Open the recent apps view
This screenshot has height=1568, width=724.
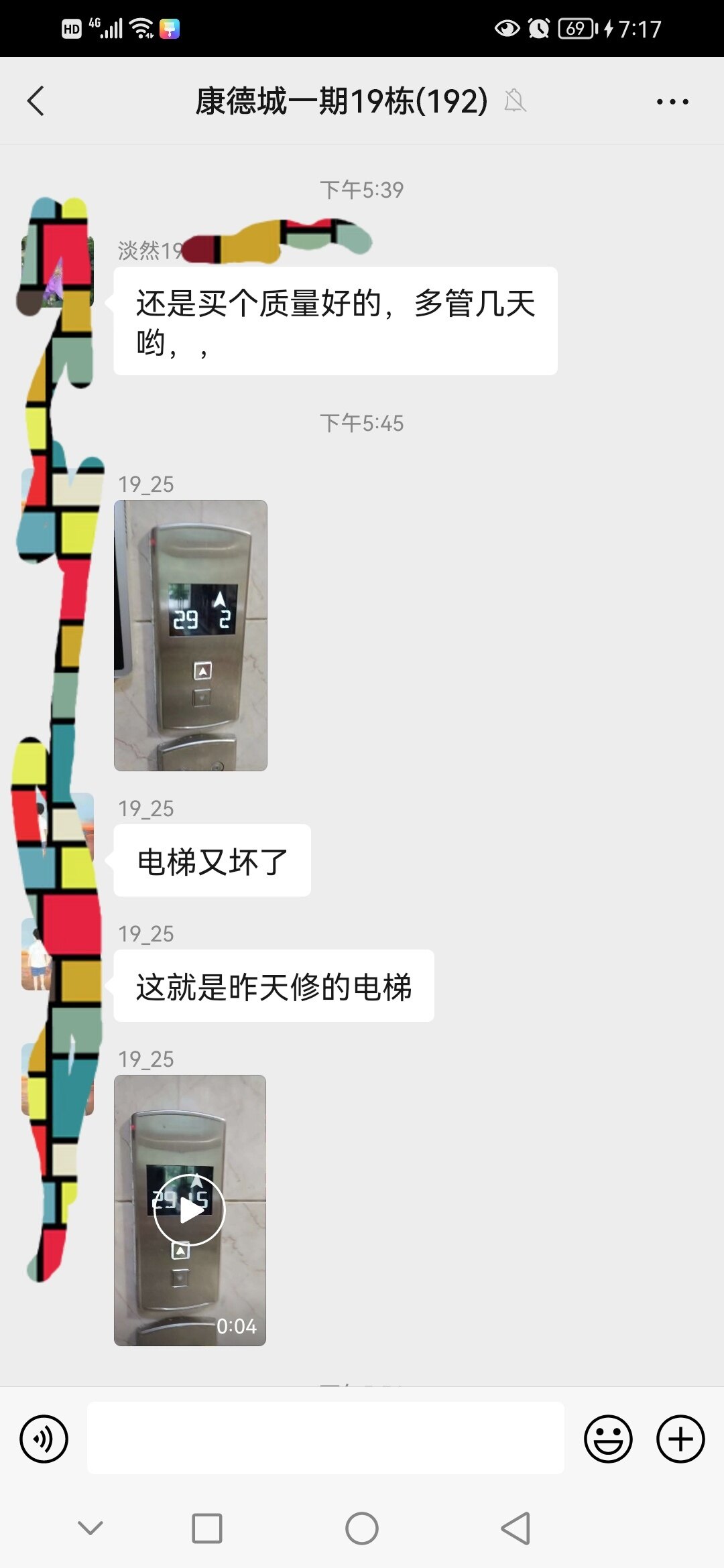[207, 1528]
